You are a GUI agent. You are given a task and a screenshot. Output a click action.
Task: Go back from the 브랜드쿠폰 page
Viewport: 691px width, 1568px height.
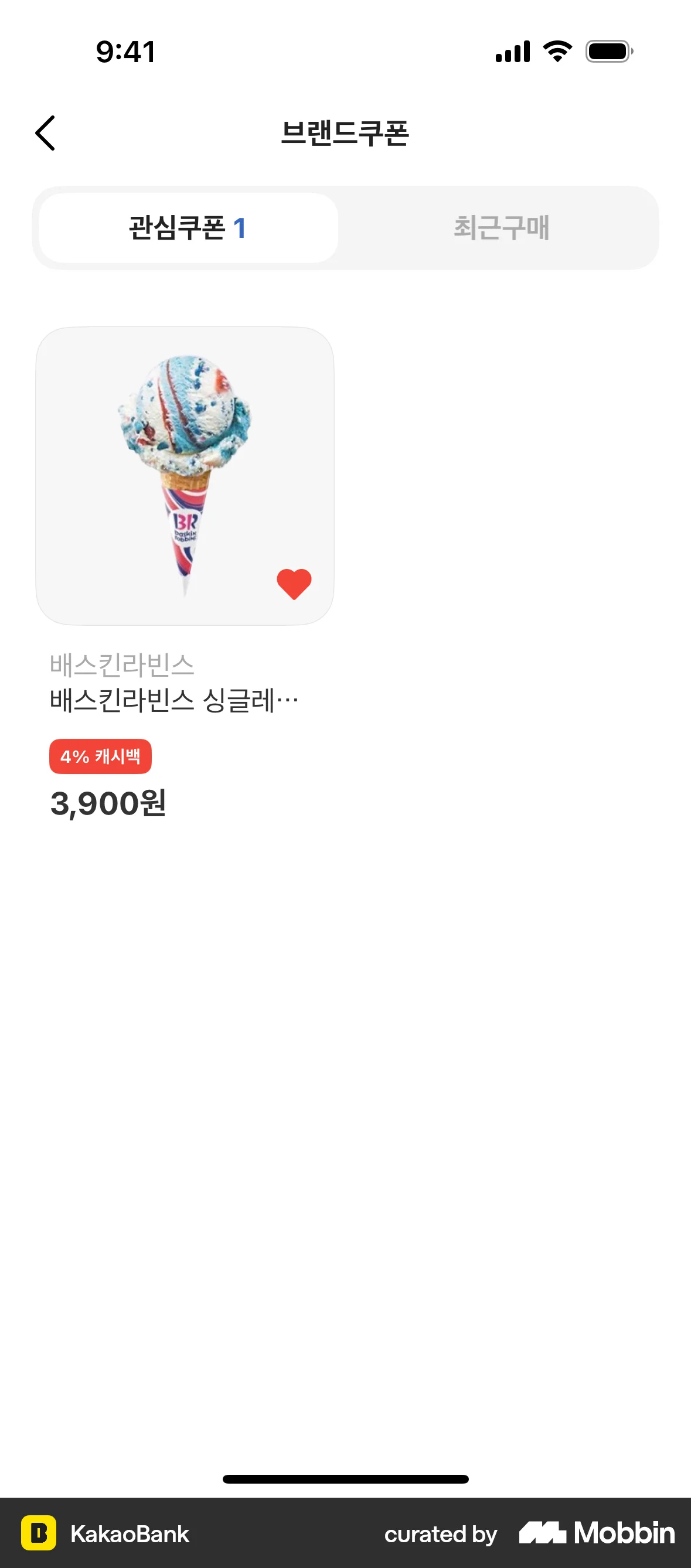pyautogui.click(x=46, y=132)
